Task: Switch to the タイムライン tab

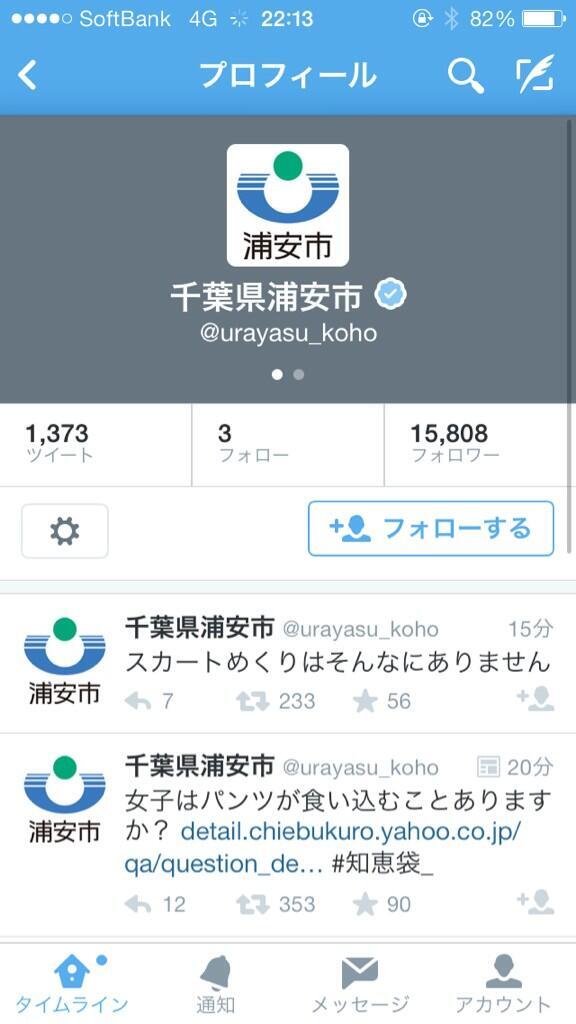Action: click(72, 984)
